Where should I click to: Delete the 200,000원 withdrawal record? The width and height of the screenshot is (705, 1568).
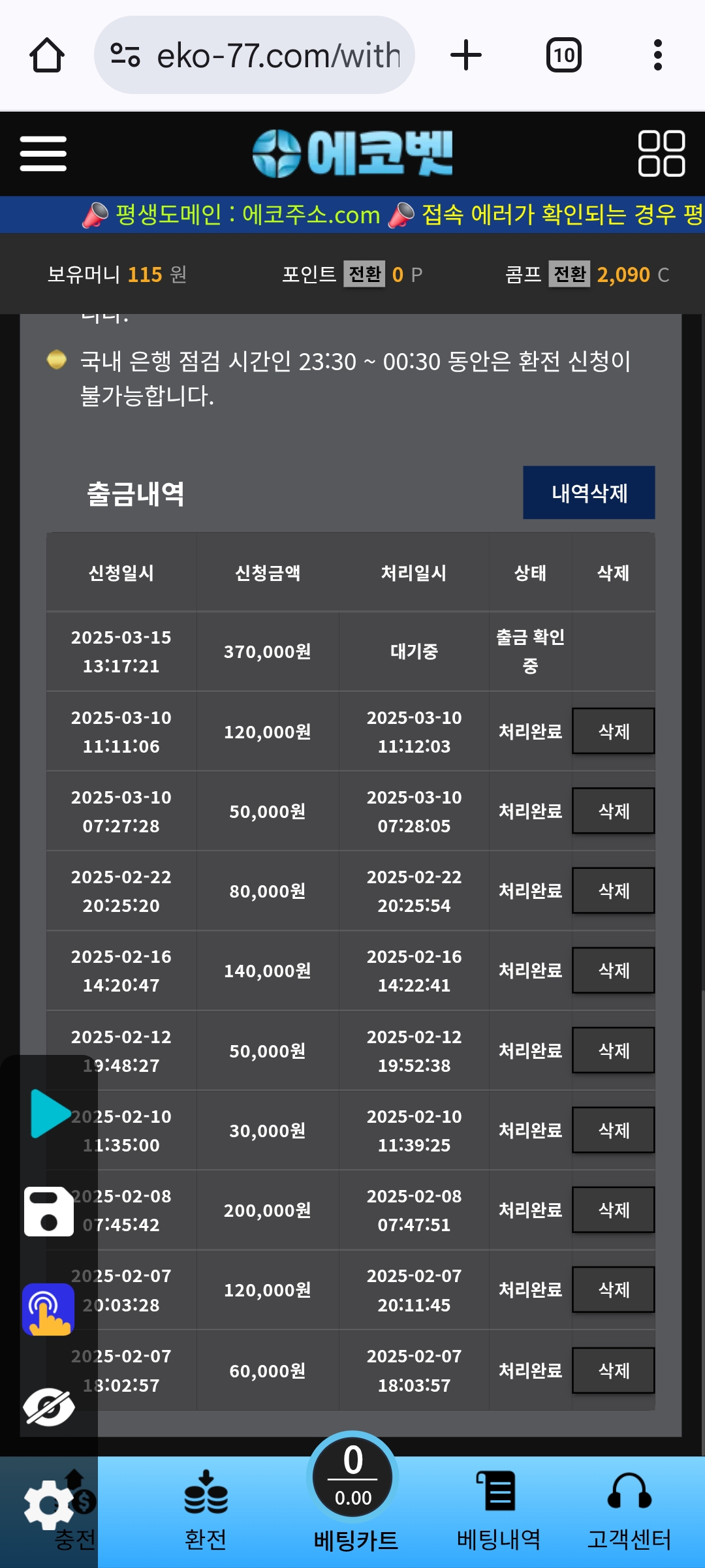point(613,1210)
